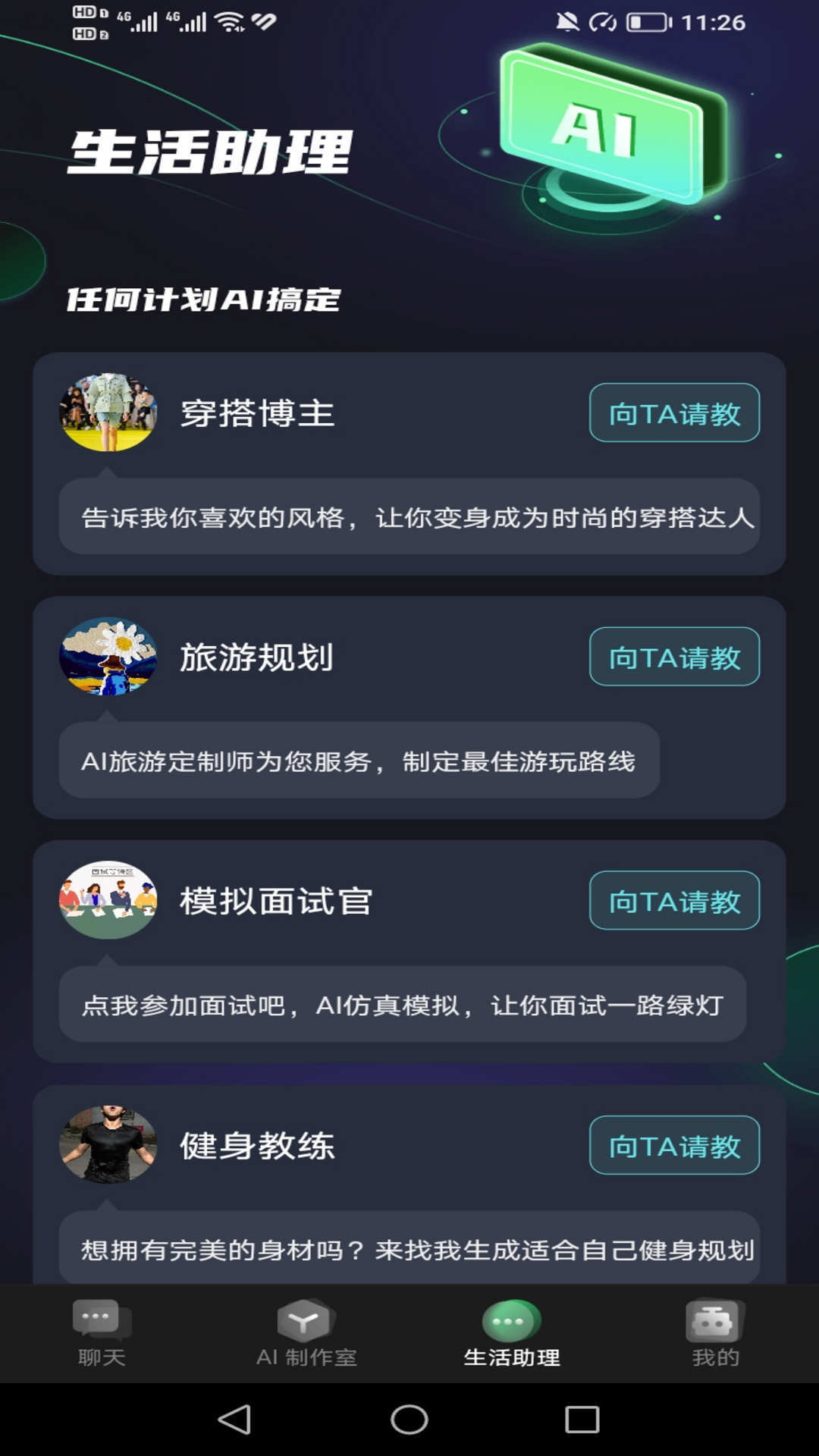This screenshot has height=1456, width=819.
Task: Select the 生活助理 tab
Action: (511, 1333)
